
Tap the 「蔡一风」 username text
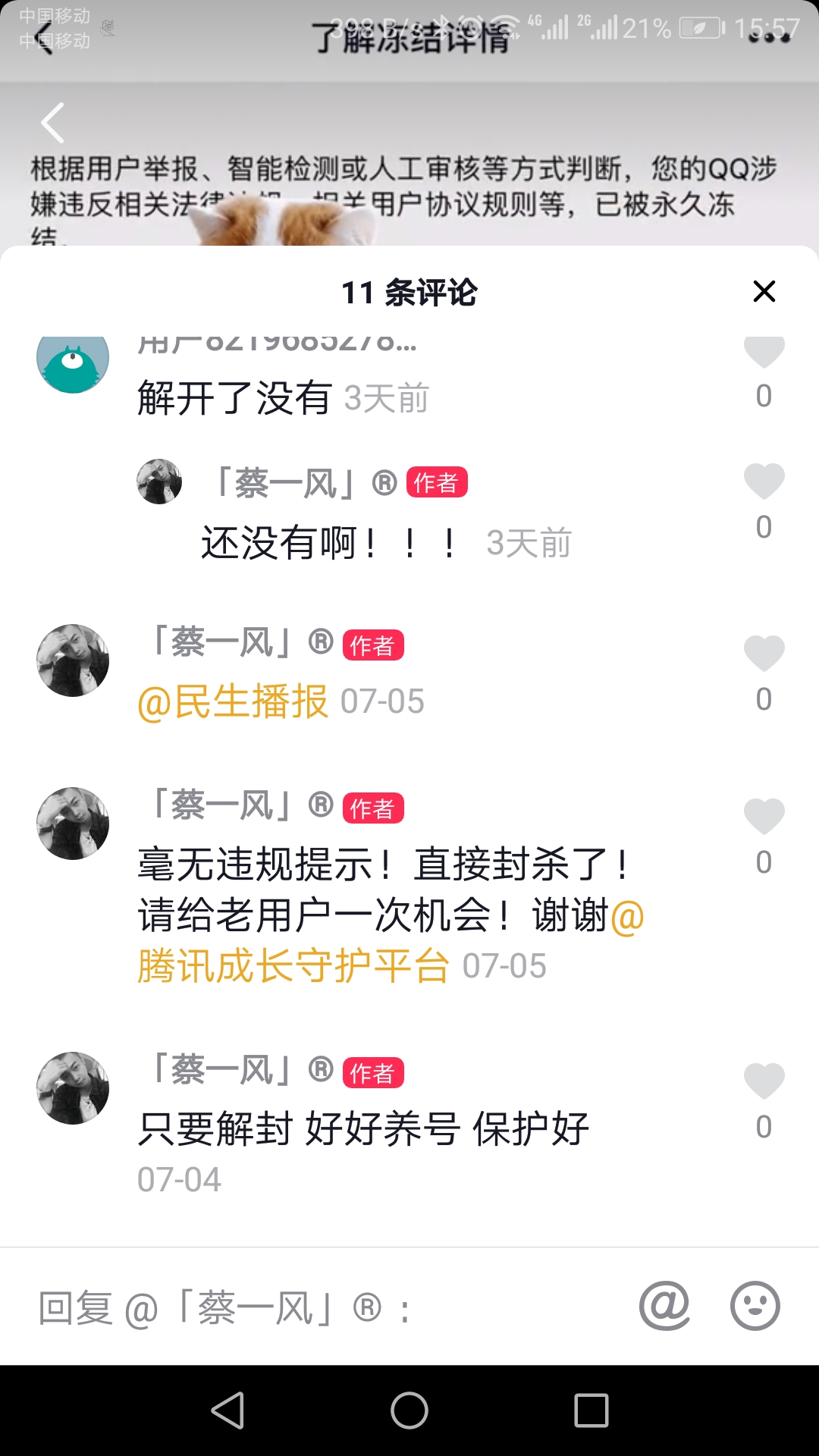[x=224, y=643]
